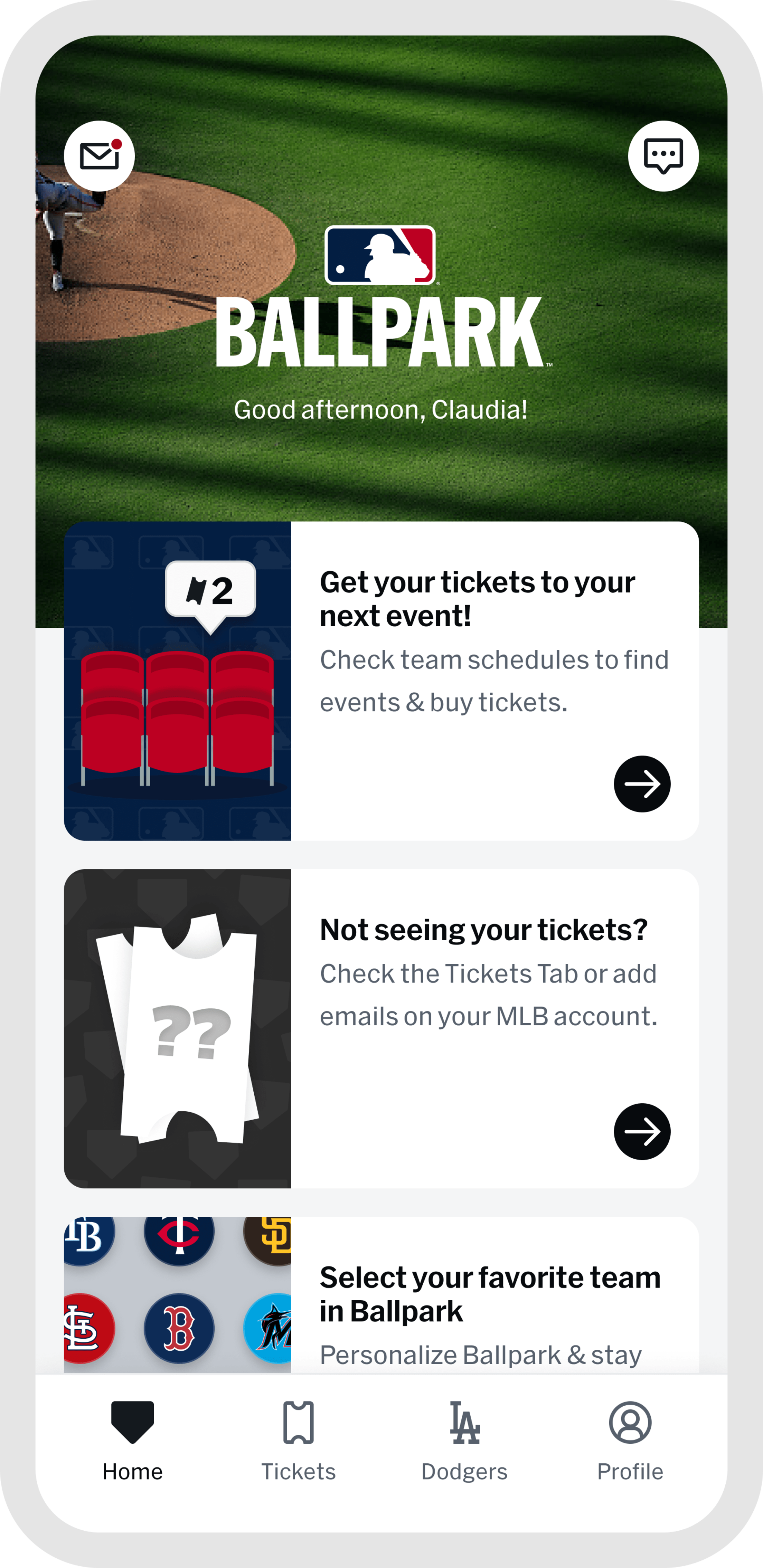
Task: Open the chat support icon
Action: [663, 156]
